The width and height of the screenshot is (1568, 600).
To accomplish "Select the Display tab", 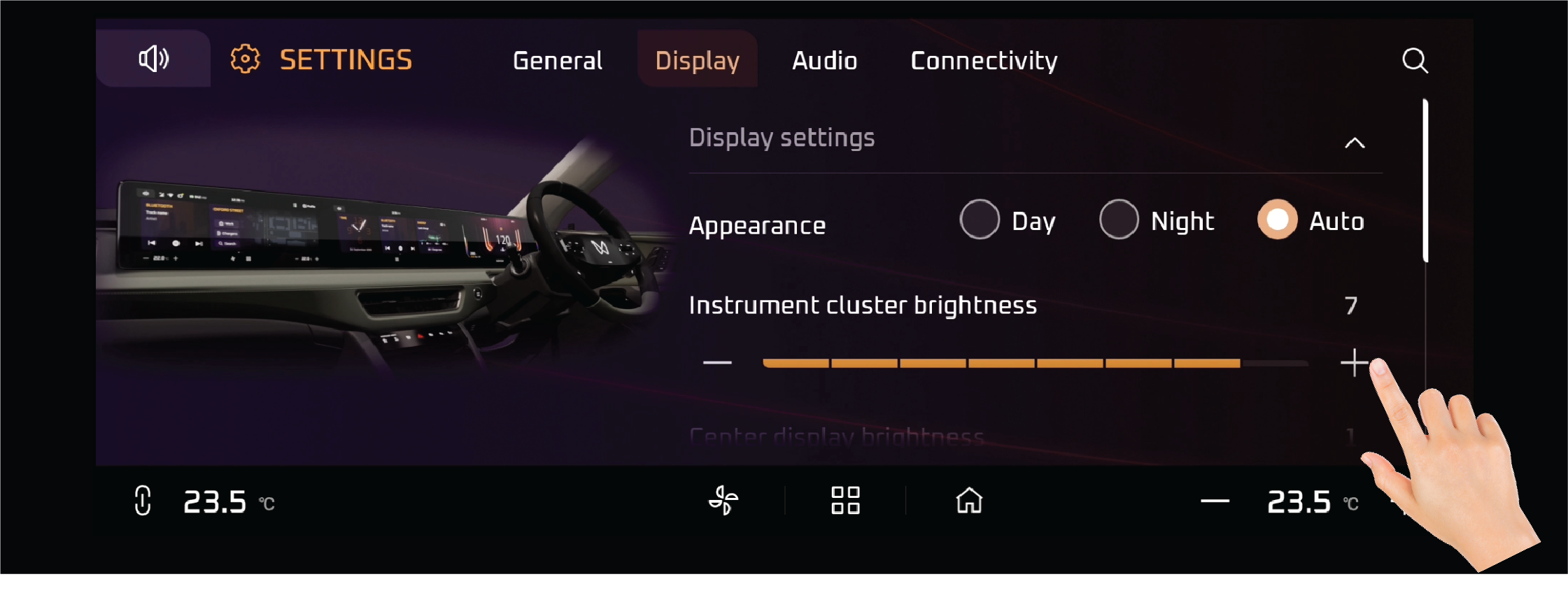I will coord(697,61).
